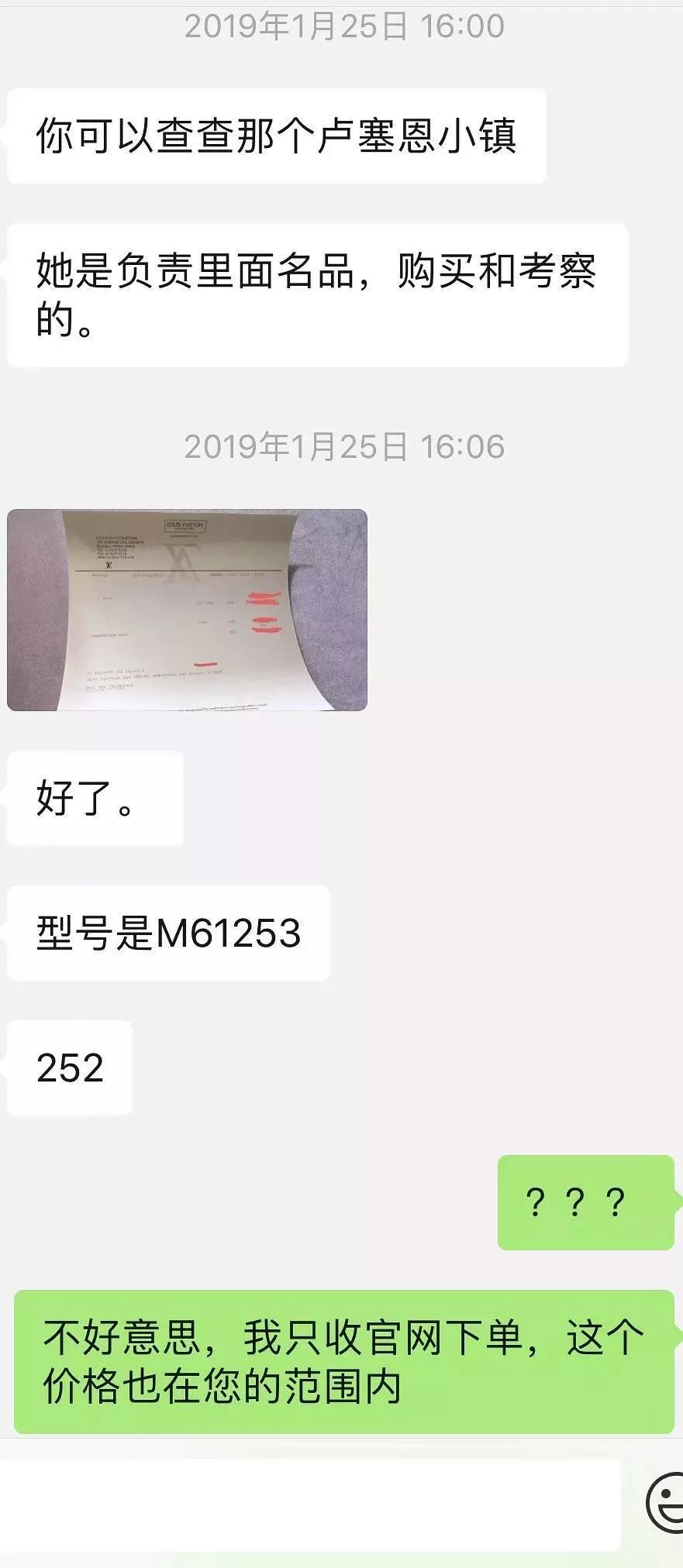Click the timestamp '2019年1月25日 16:00'
The image size is (683, 1568).
point(341,26)
